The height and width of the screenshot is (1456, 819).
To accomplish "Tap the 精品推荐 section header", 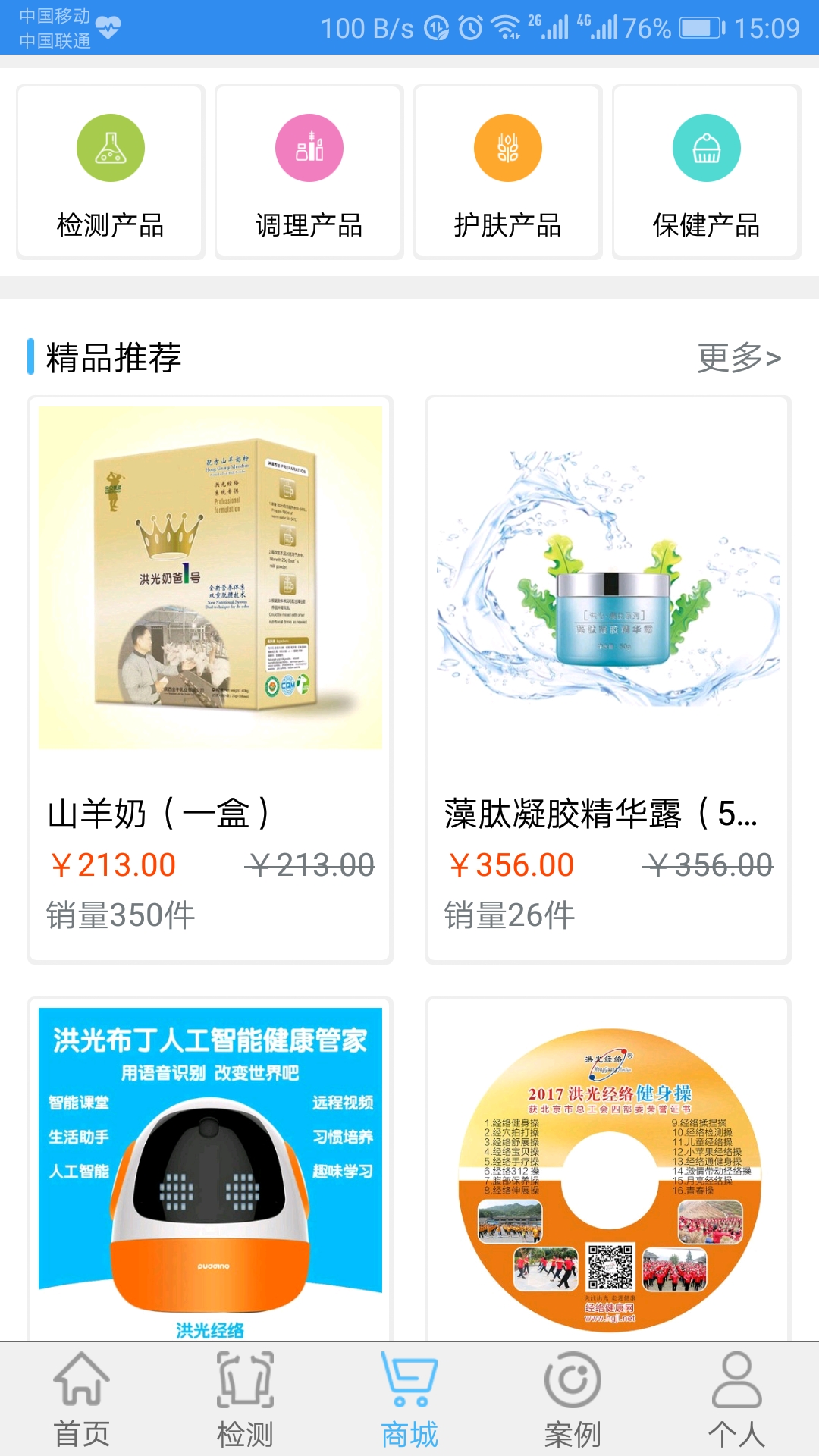I will point(114,356).
